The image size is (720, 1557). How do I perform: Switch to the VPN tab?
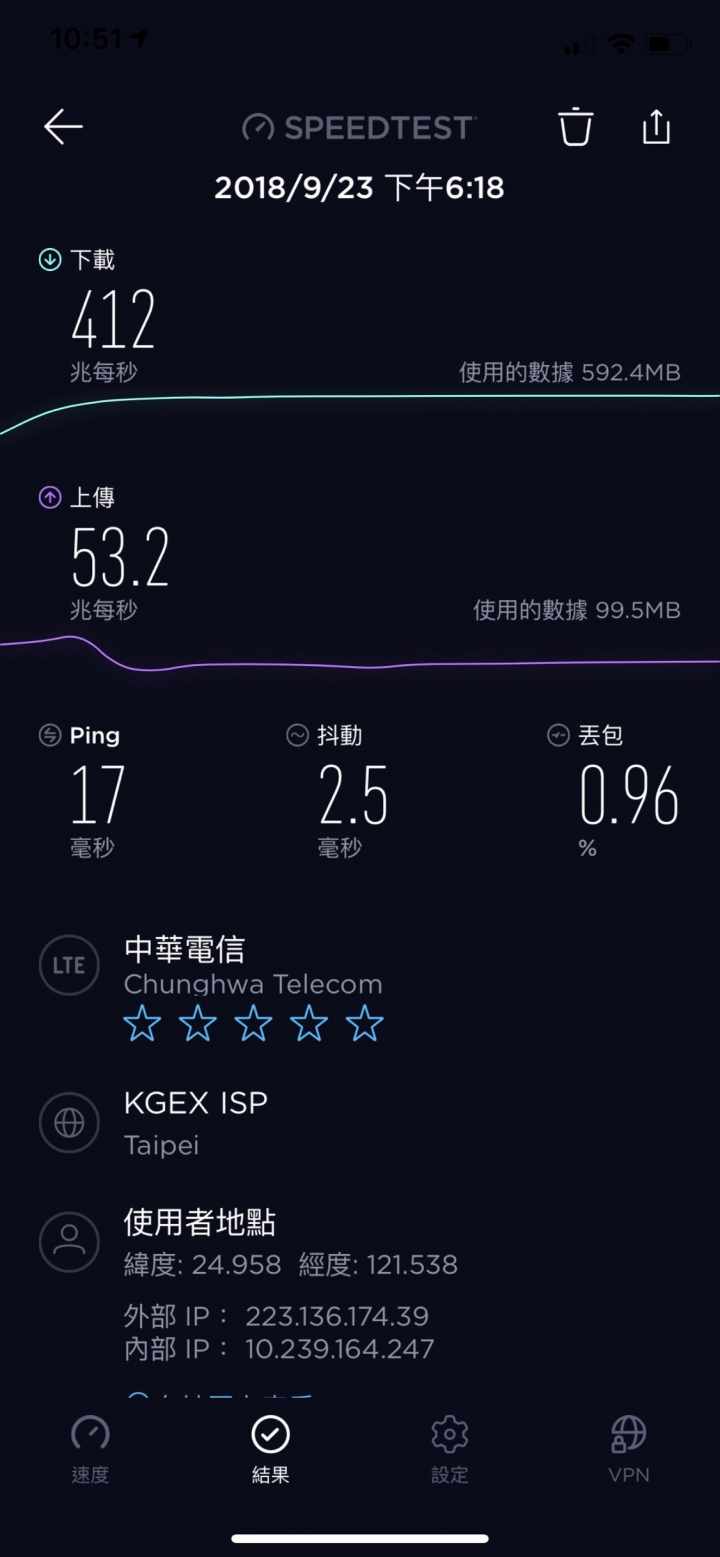(629, 1449)
